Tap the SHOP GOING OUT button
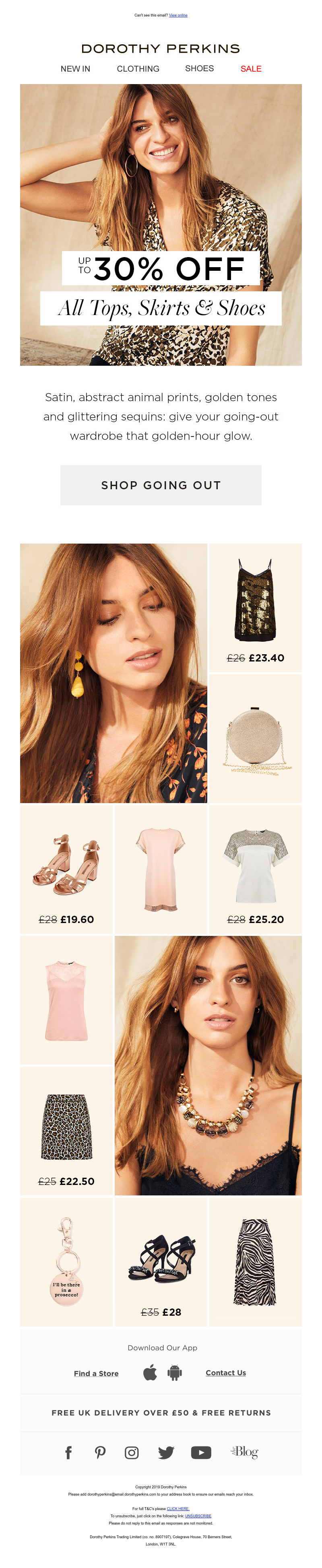Image resolution: width=322 pixels, height=1568 pixels. [161, 485]
